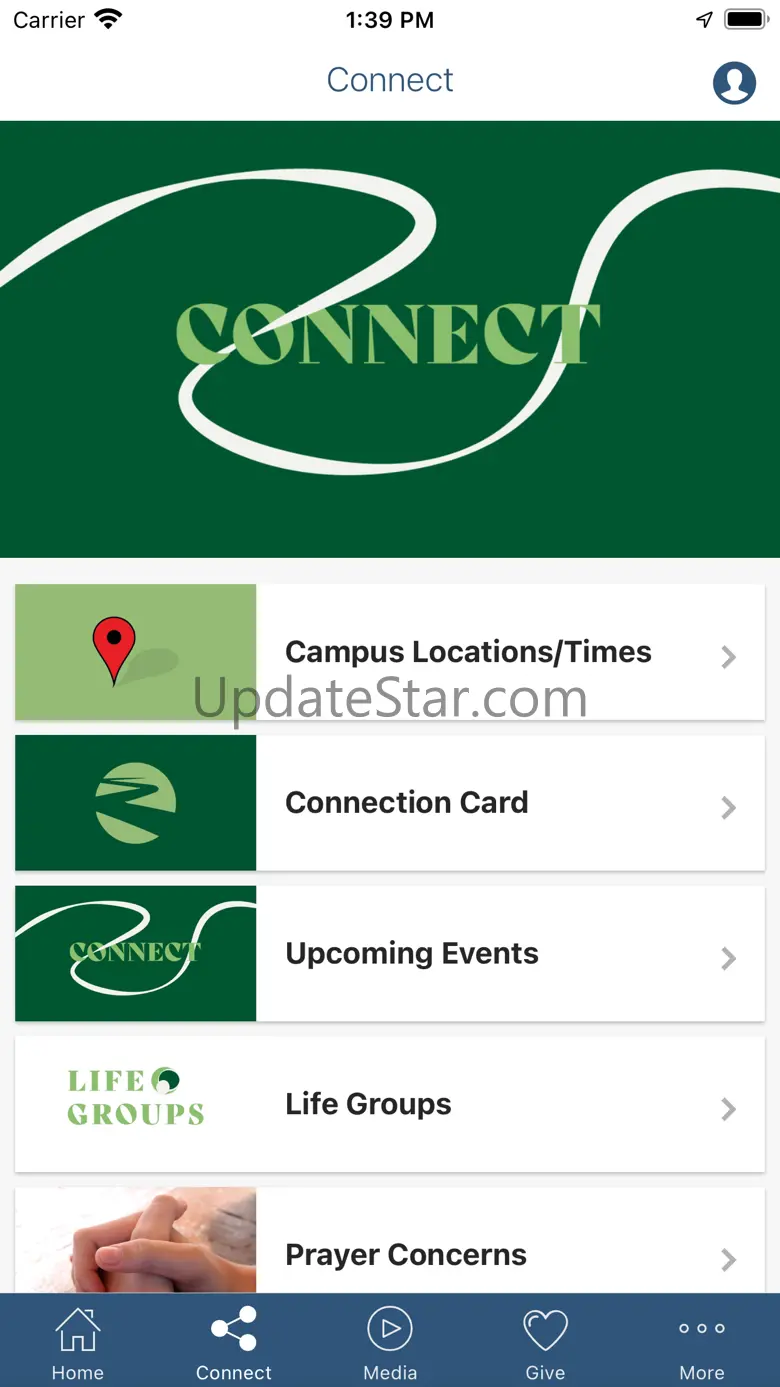Go to the Media tab
This screenshot has width=780, height=1387.
(x=390, y=1342)
